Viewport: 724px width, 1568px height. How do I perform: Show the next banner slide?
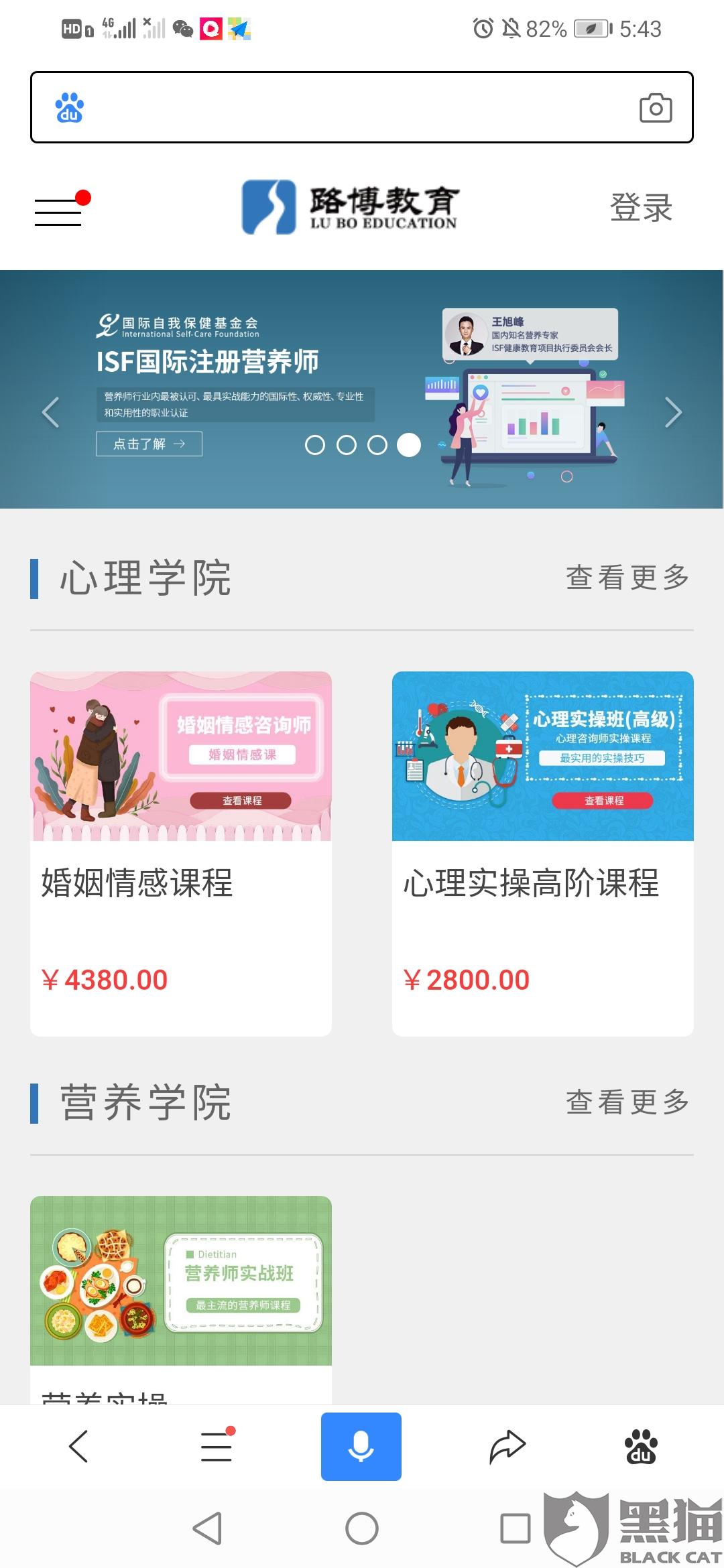(x=673, y=412)
